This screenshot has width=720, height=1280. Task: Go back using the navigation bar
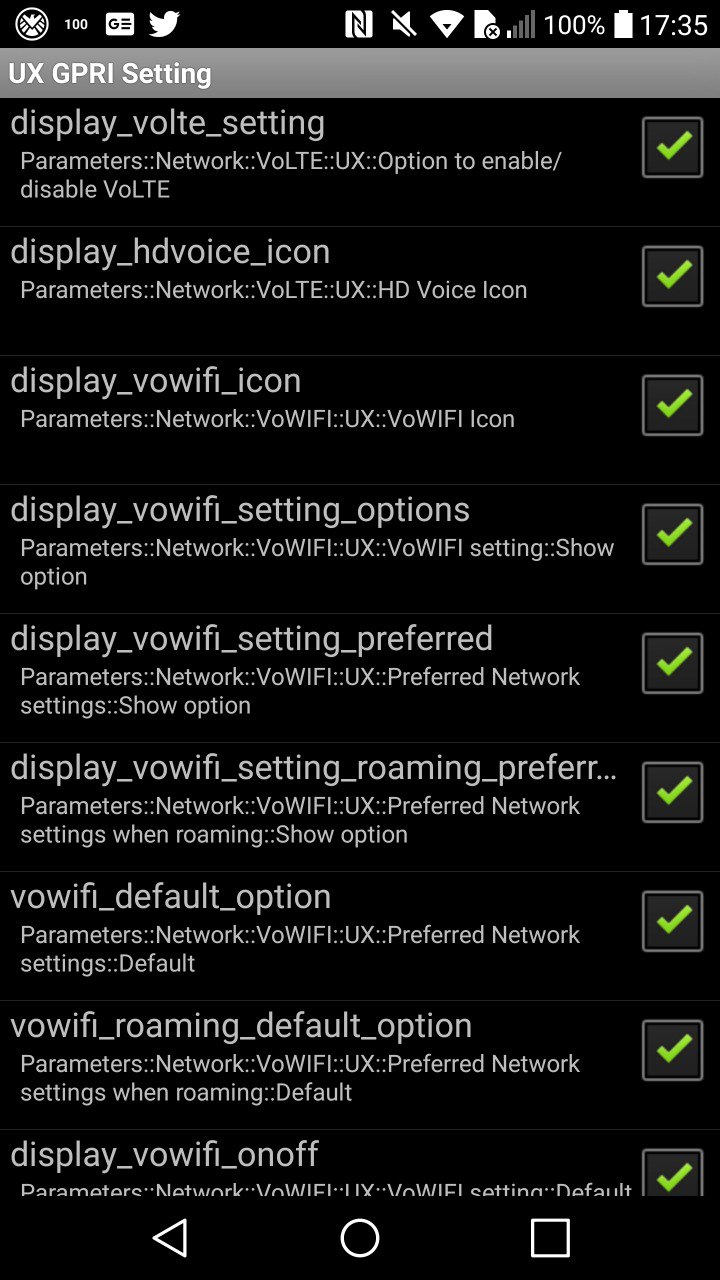[x=170, y=1238]
